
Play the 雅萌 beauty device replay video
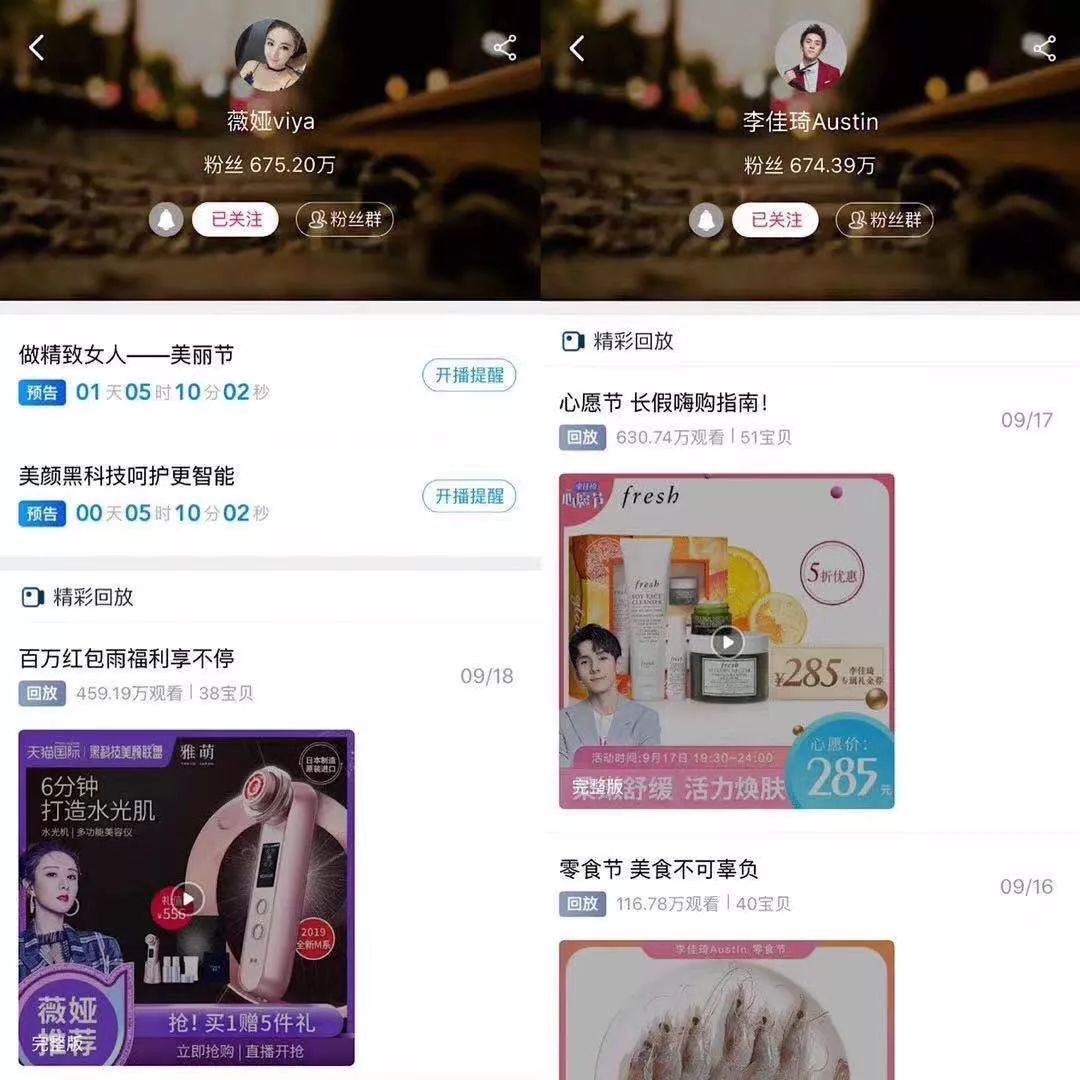coord(187,898)
